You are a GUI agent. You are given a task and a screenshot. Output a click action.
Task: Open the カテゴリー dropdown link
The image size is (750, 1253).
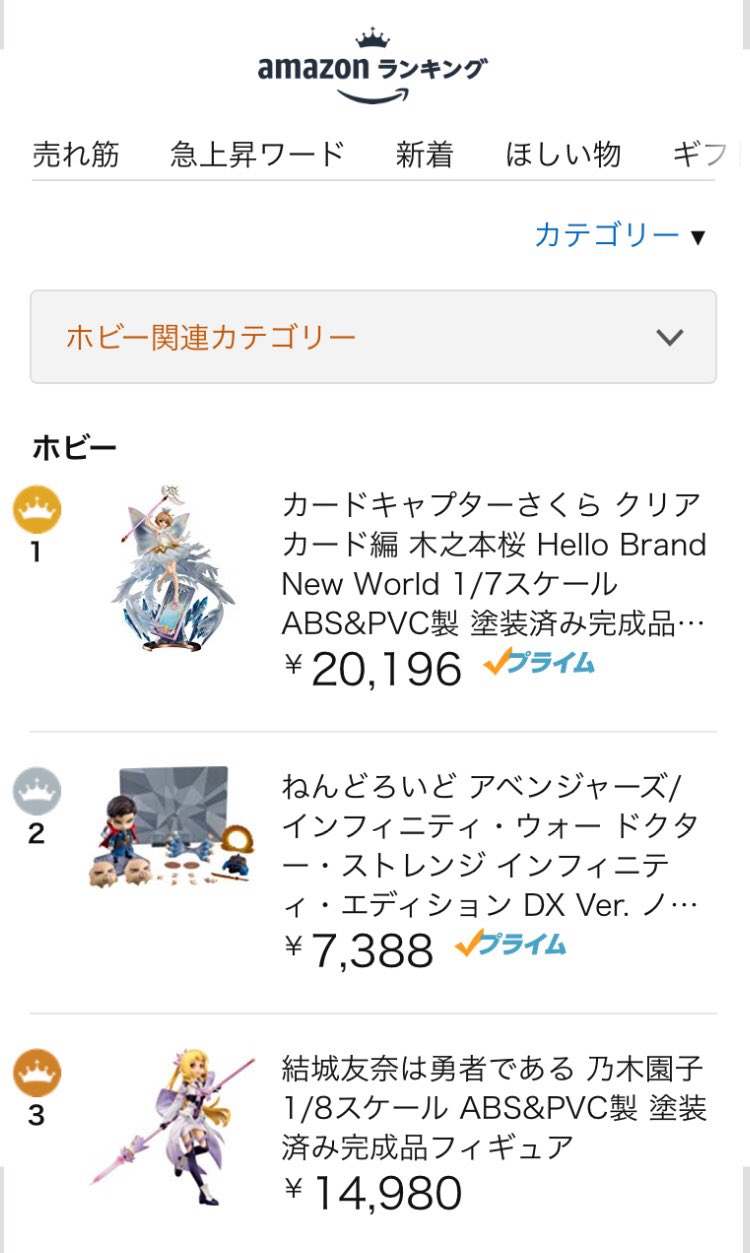coord(620,236)
